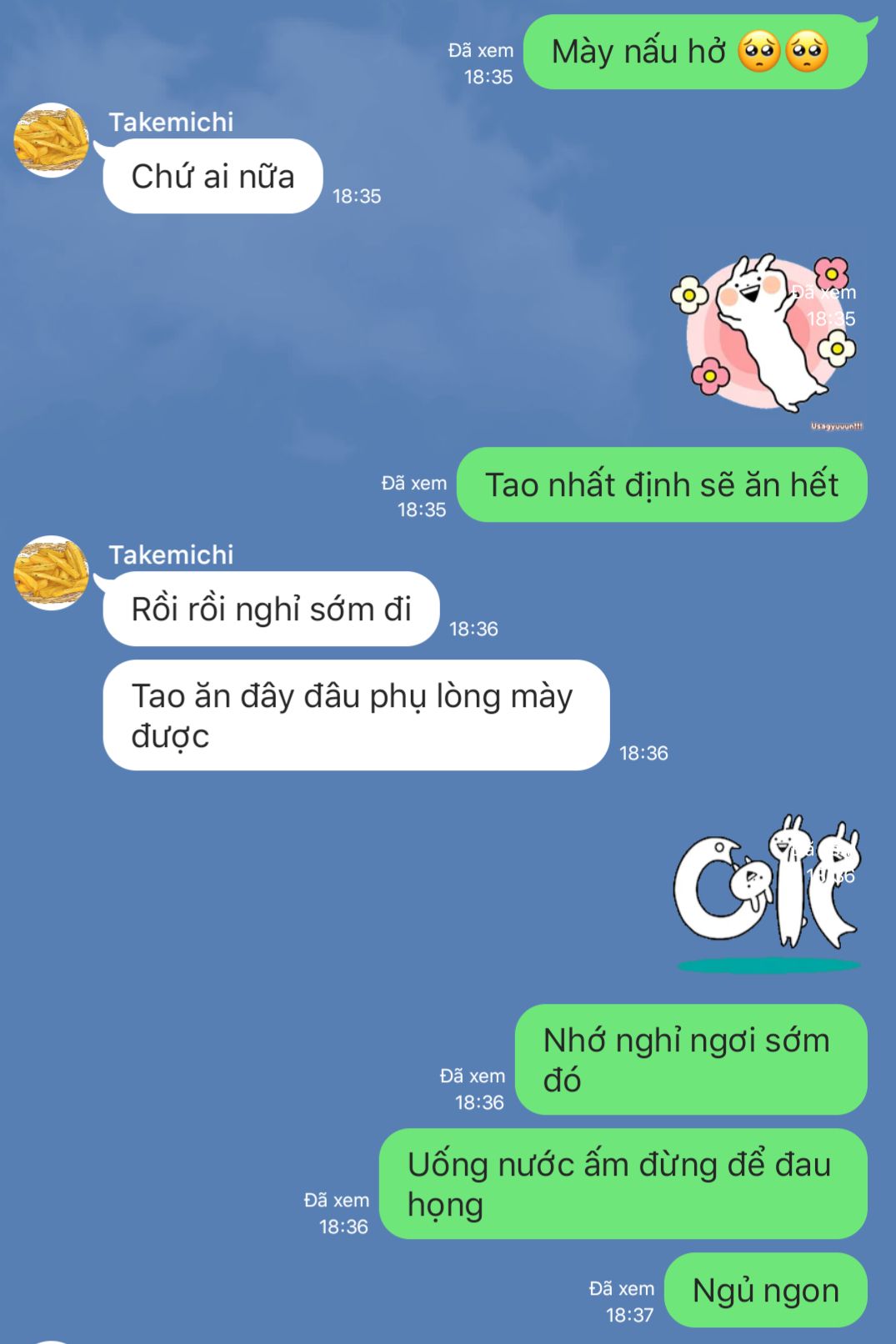Tap the rabbit with flowers sticker
The height and width of the screenshot is (1344, 896).
pos(767,340)
